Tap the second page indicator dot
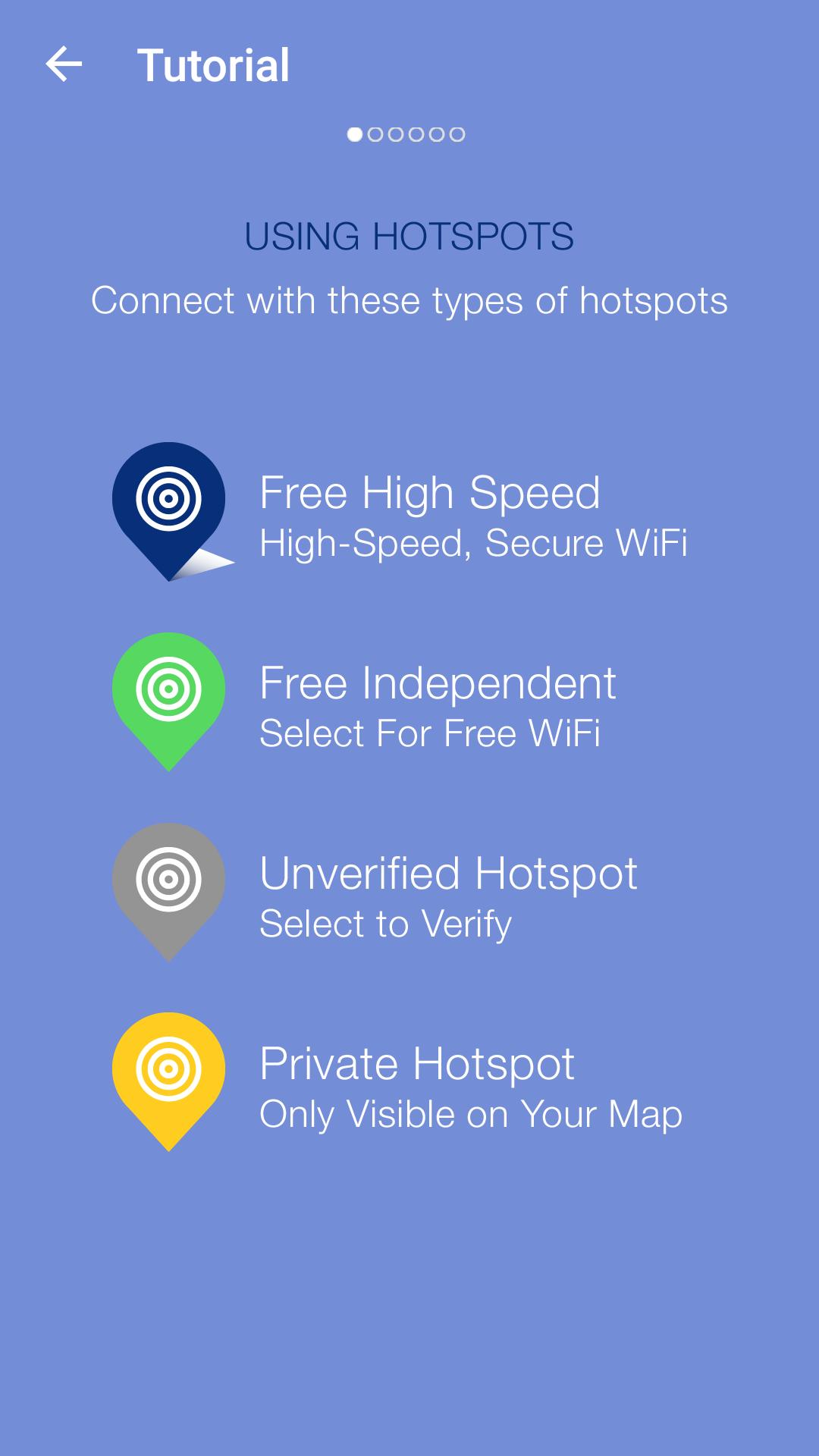This screenshot has height=1456, width=819. pos(375,134)
